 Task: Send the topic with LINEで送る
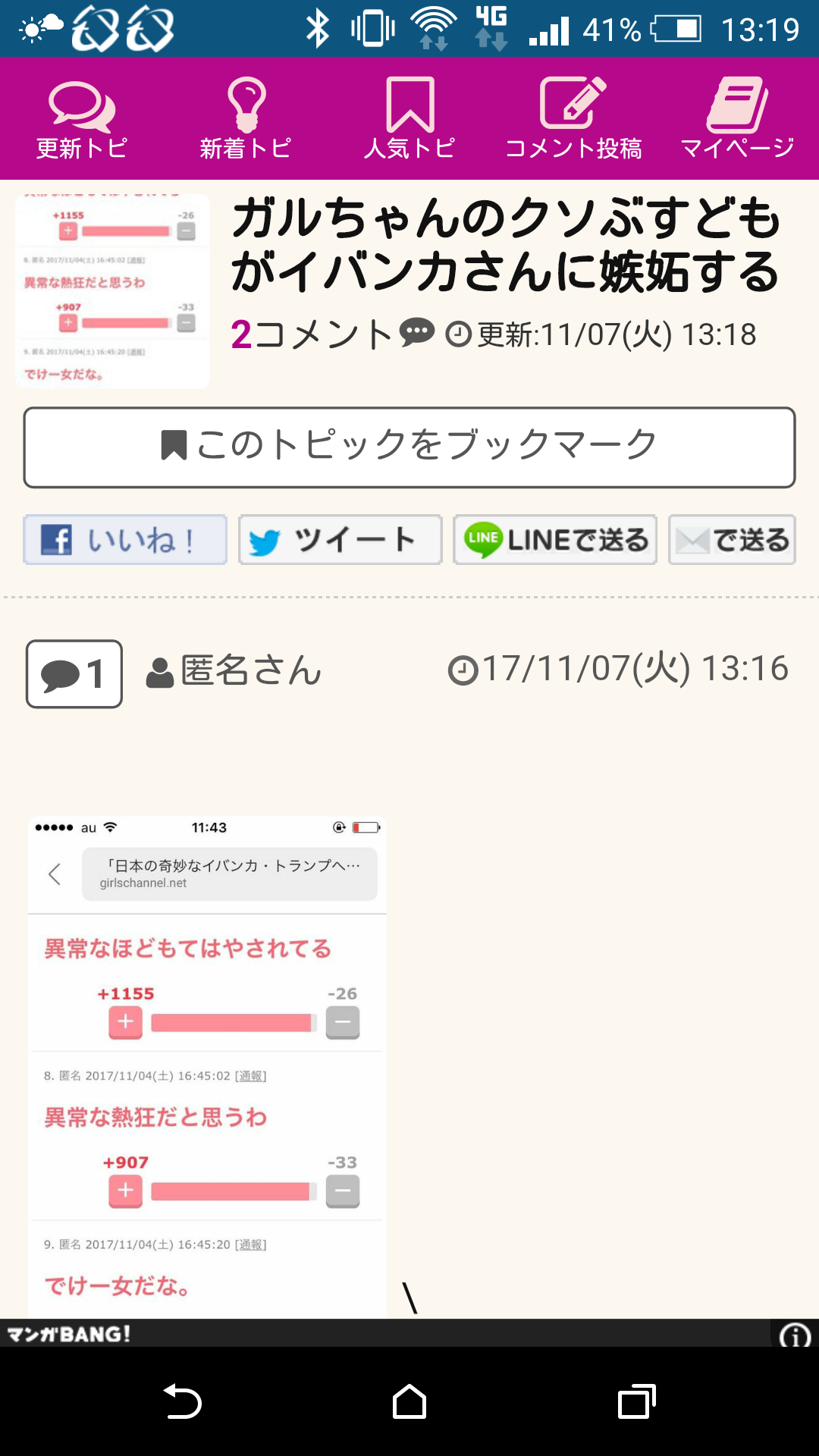coord(555,540)
